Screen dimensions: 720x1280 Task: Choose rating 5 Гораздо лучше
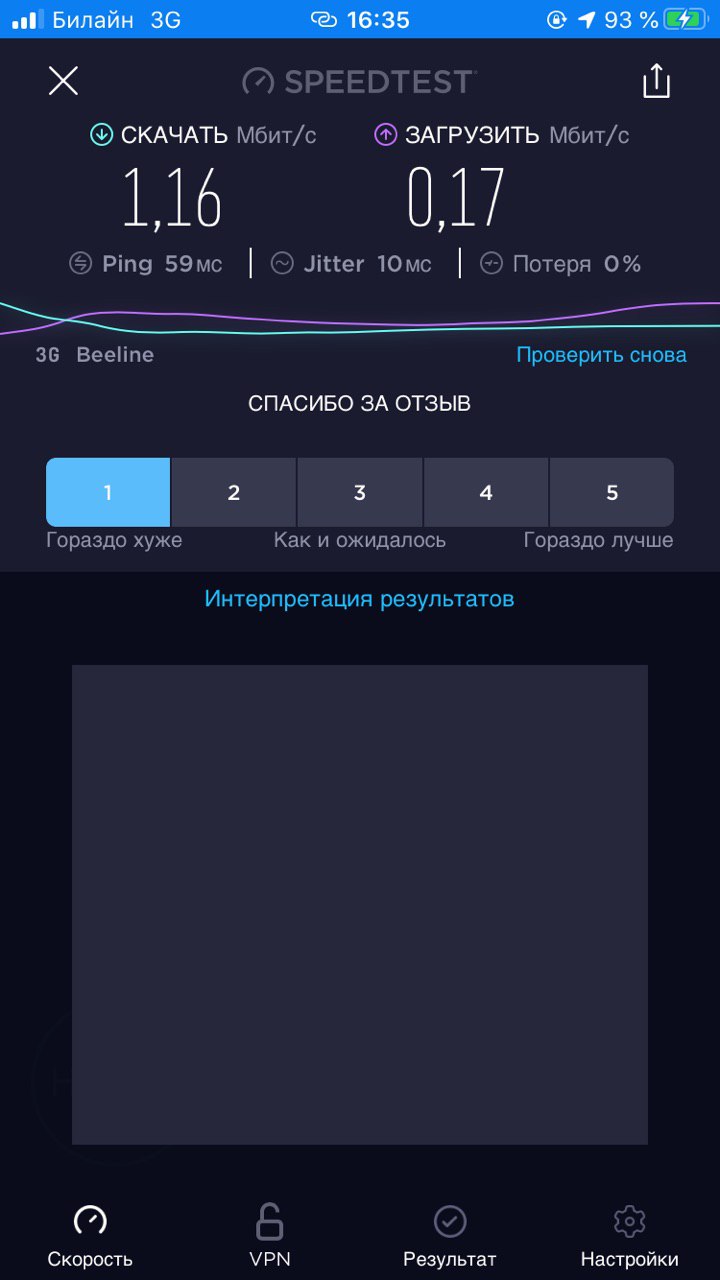(x=612, y=492)
